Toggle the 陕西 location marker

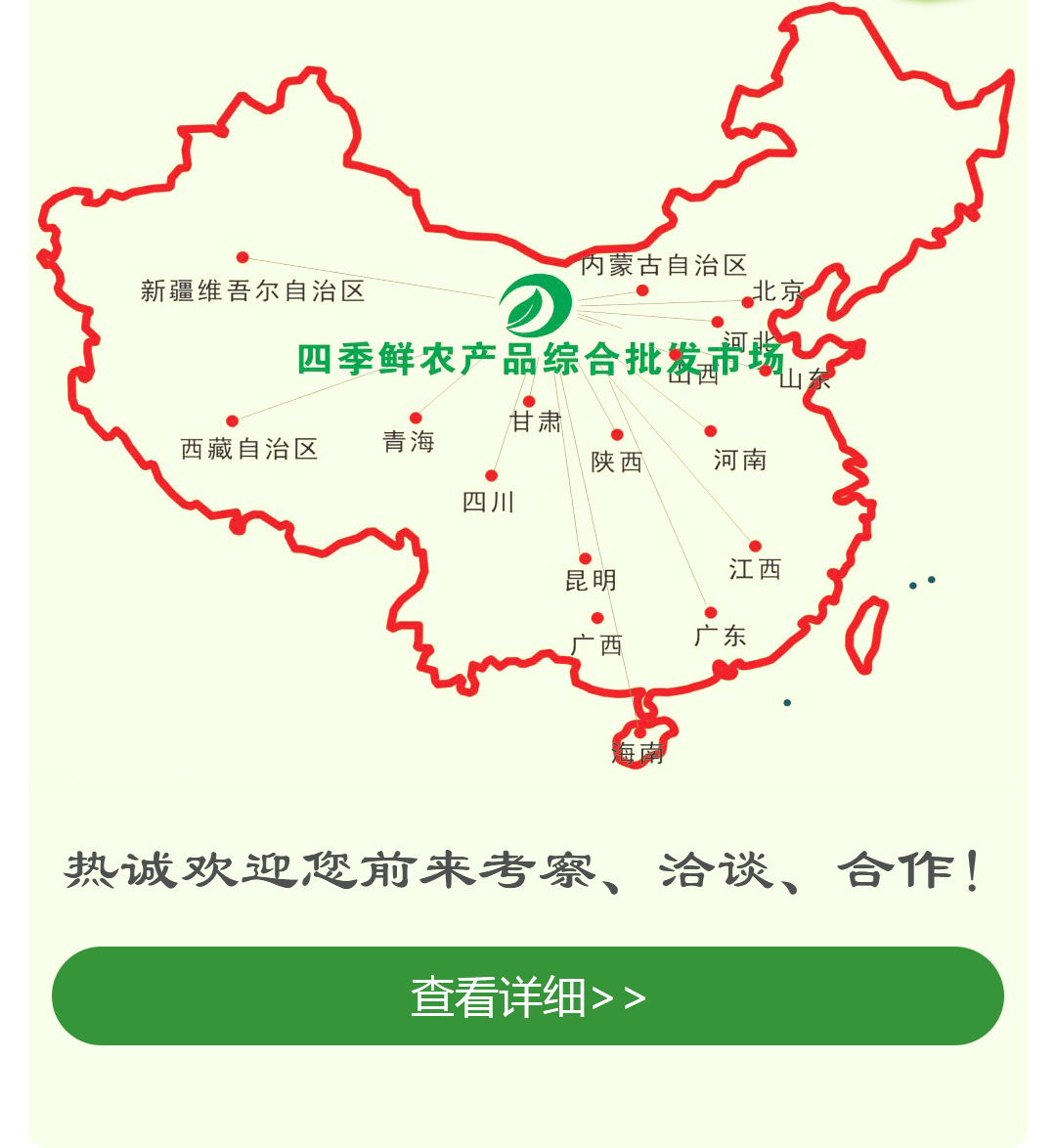pos(616,434)
